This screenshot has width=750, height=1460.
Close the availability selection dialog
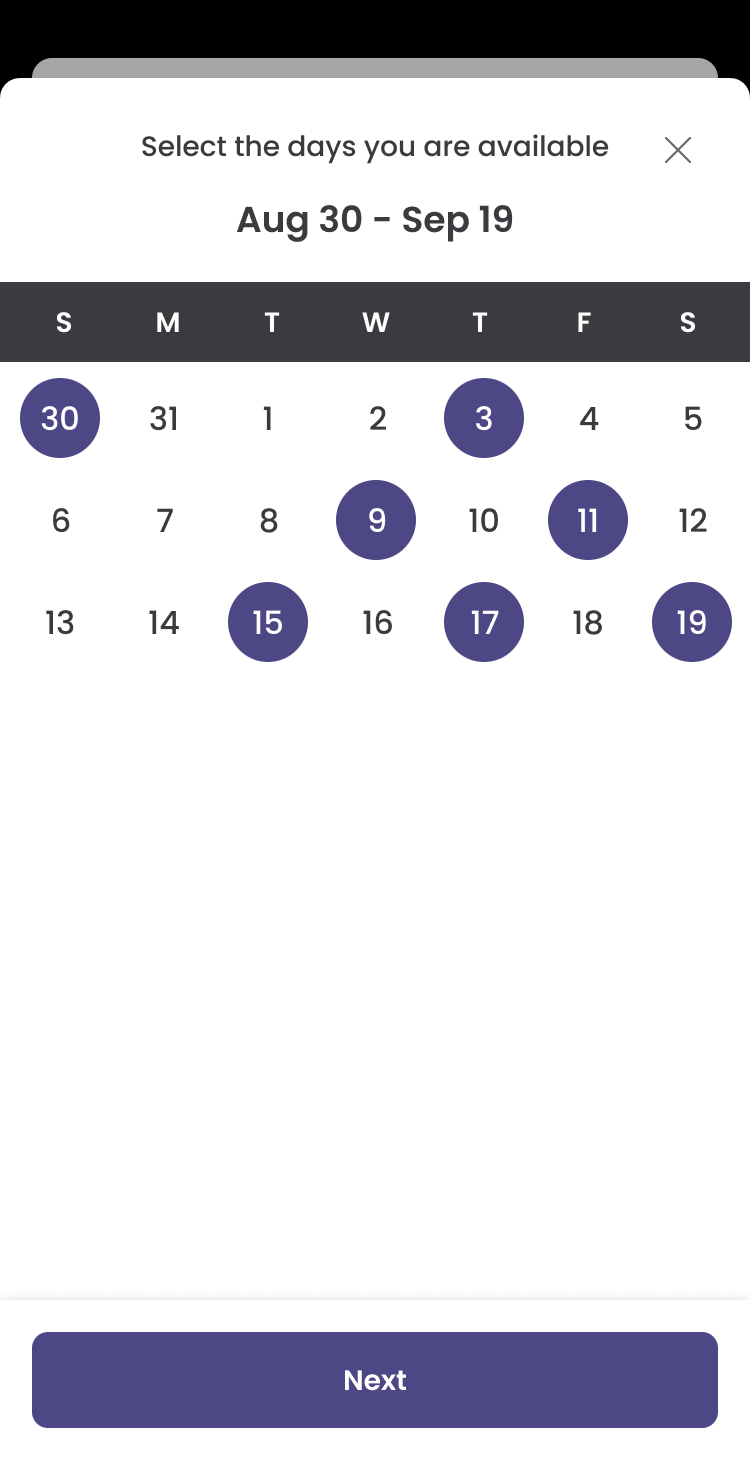click(x=677, y=150)
